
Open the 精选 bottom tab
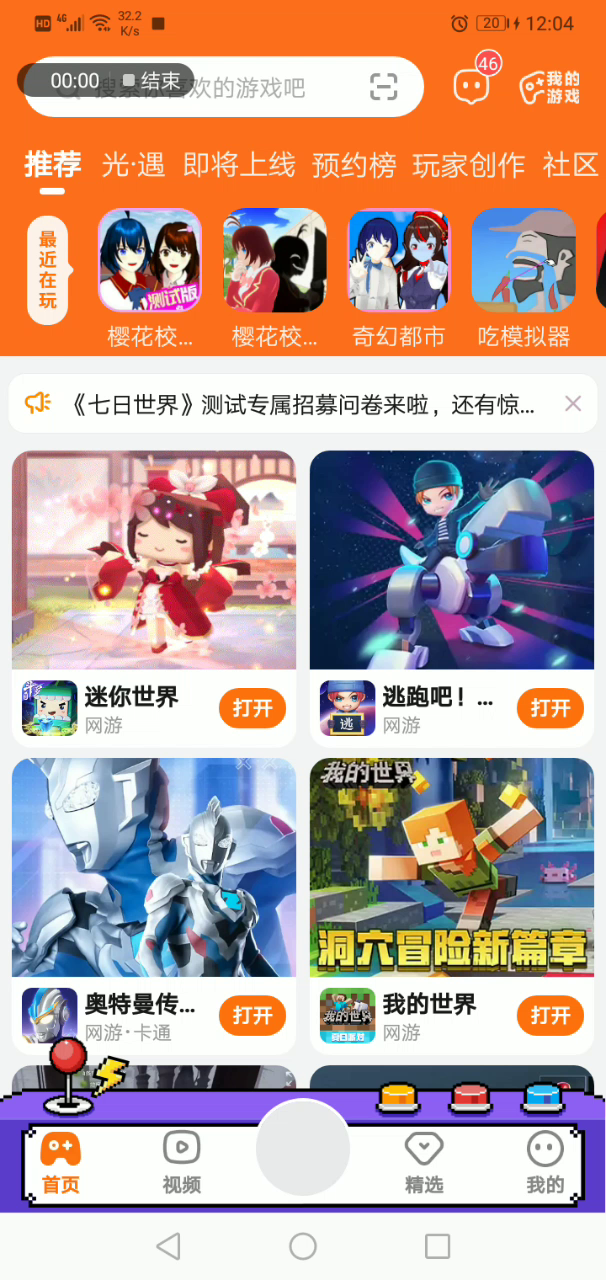click(423, 1163)
